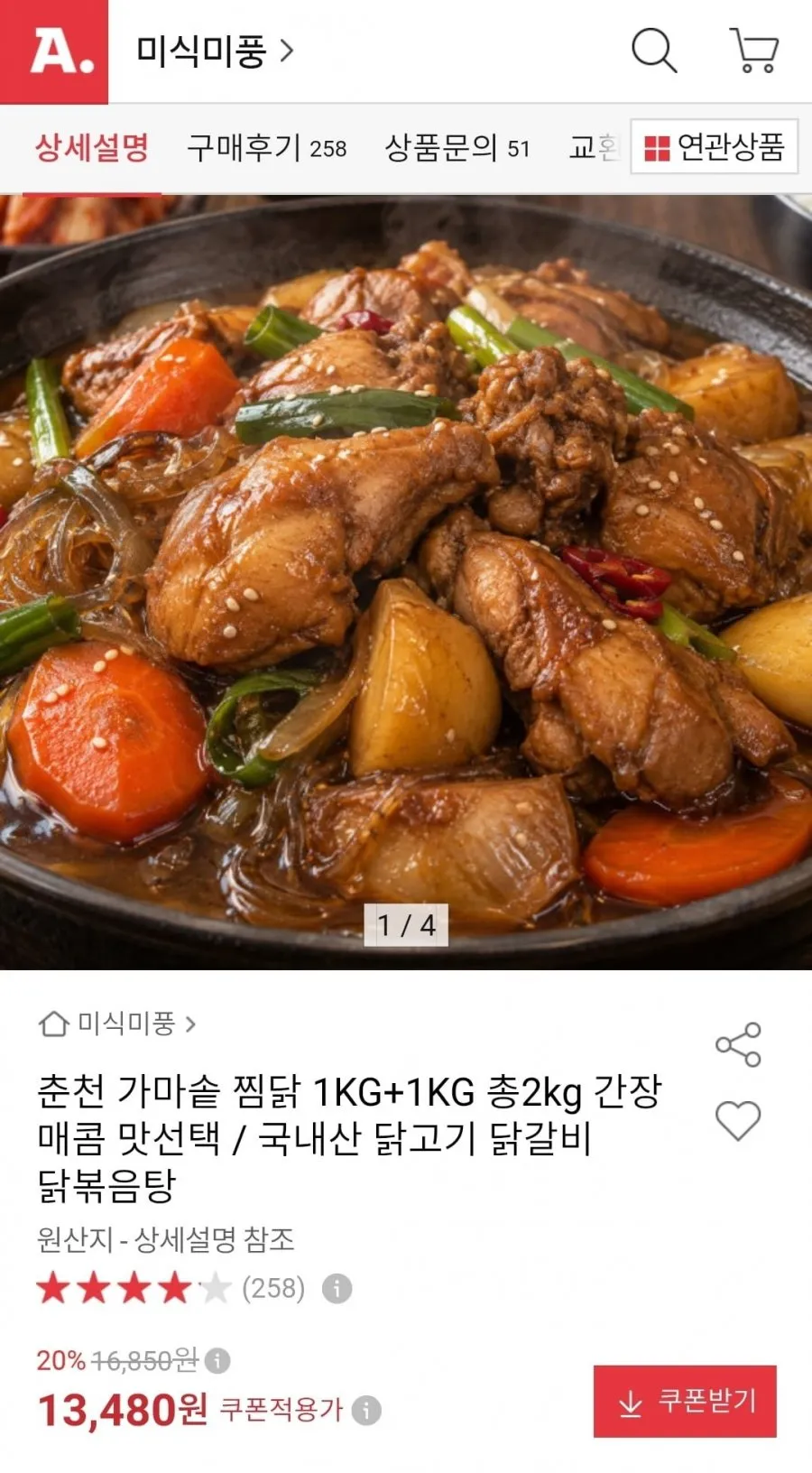Open the shopping cart

(754, 51)
